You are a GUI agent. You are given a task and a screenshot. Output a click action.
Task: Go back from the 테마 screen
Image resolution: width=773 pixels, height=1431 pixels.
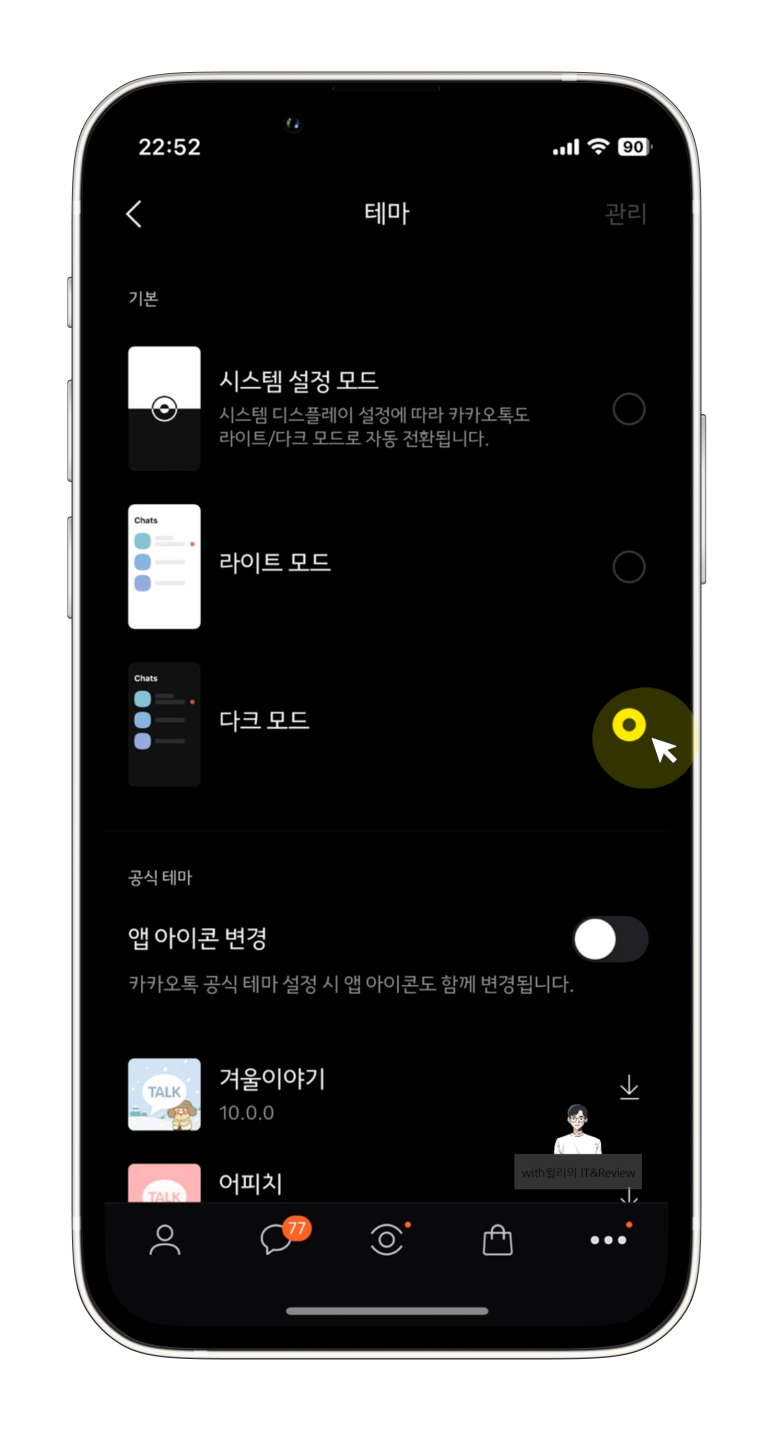(134, 213)
